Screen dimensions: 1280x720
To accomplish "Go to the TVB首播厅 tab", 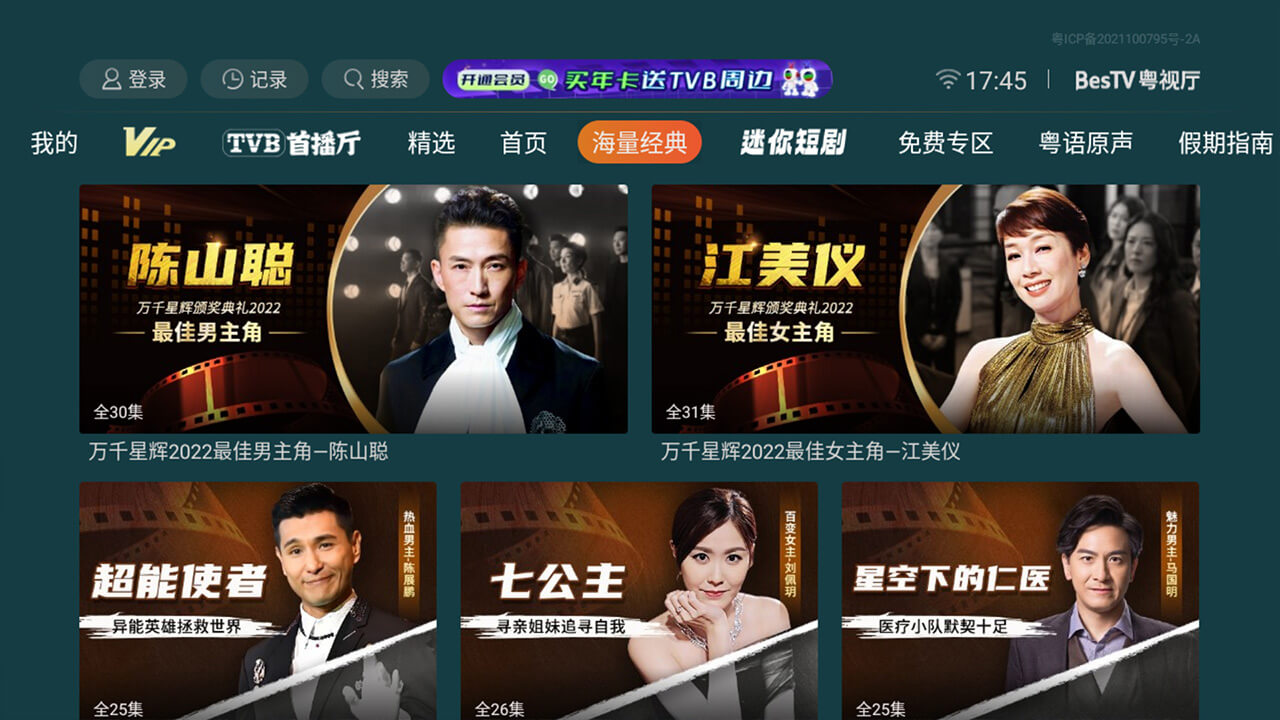I will point(291,143).
